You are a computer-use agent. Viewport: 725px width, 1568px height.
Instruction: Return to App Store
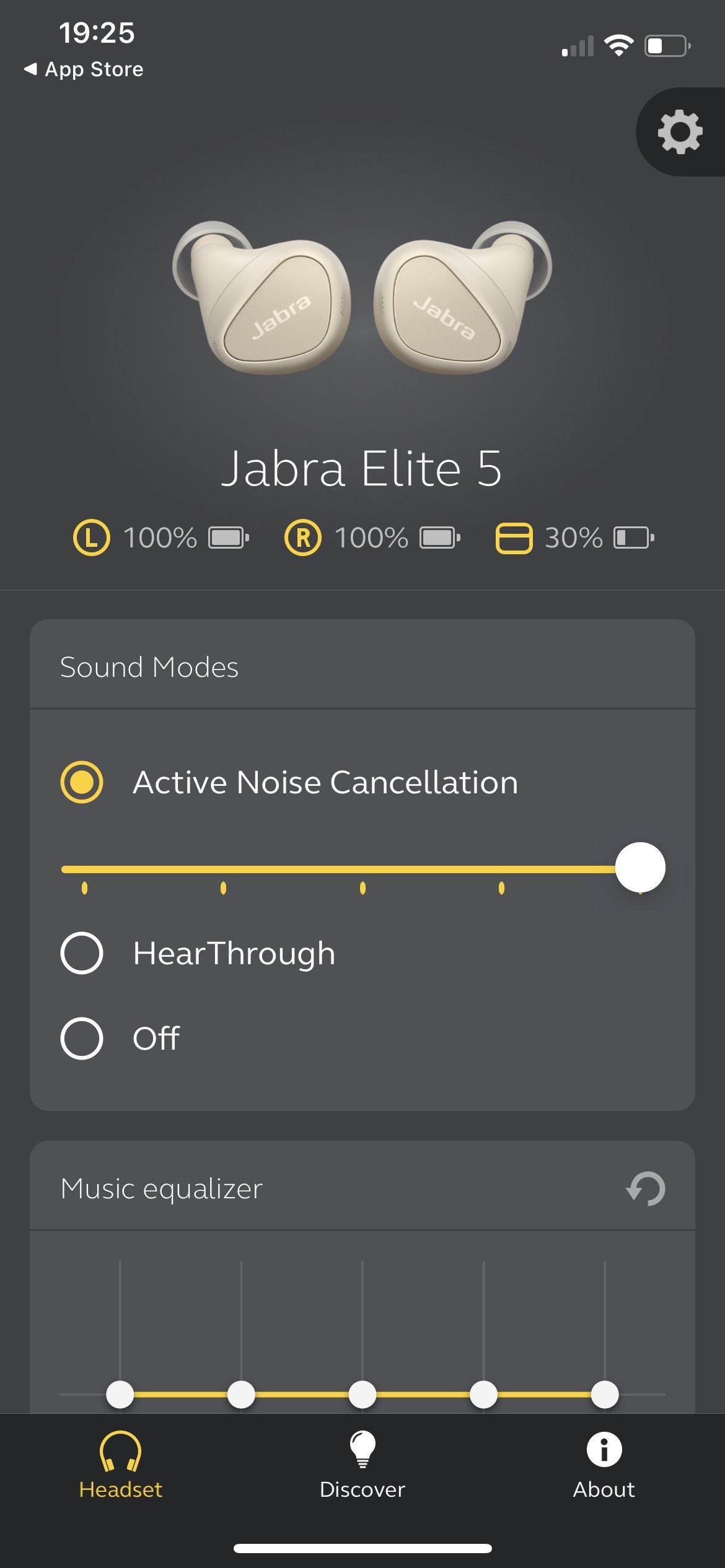83,69
